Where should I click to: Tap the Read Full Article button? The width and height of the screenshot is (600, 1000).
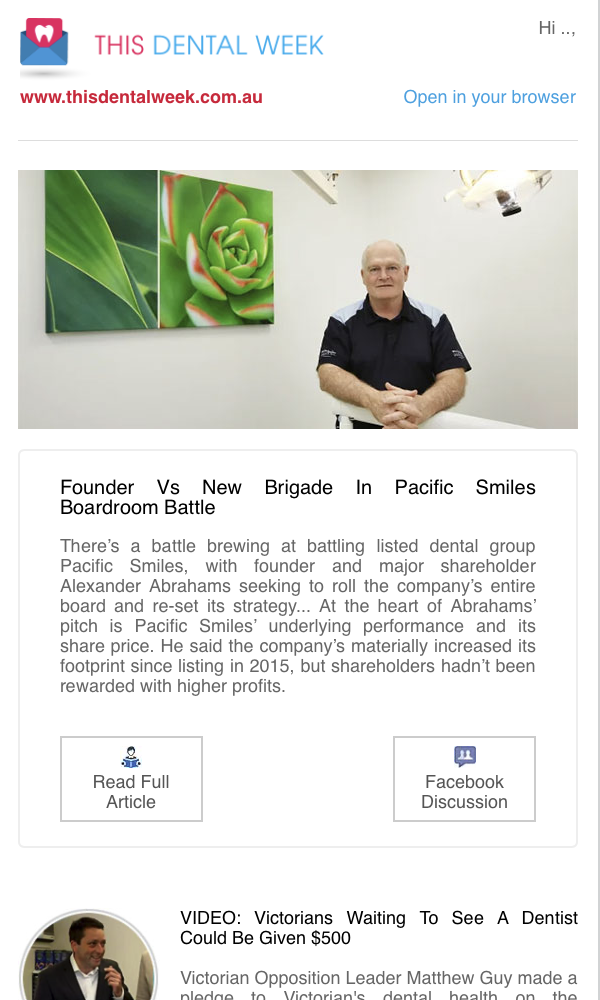tap(131, 779)
